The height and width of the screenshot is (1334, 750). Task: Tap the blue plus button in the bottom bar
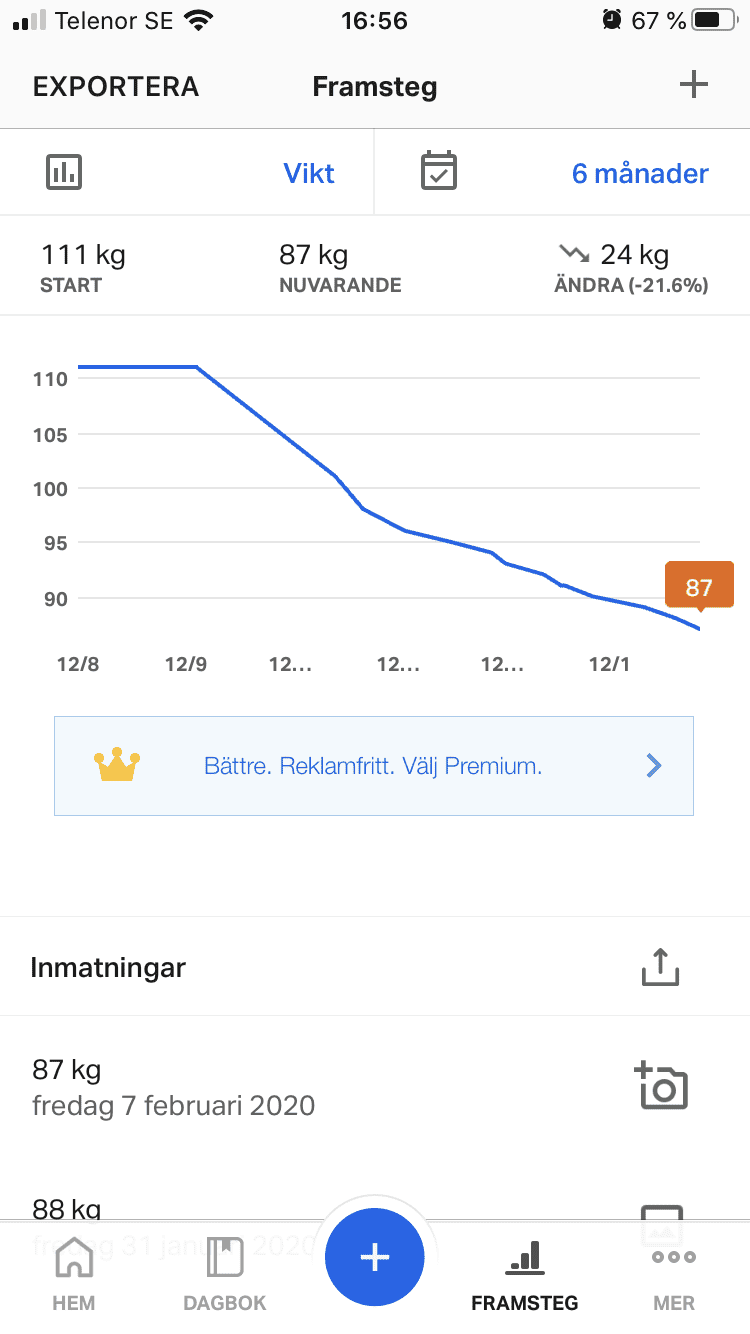[x=375, y=1257]
